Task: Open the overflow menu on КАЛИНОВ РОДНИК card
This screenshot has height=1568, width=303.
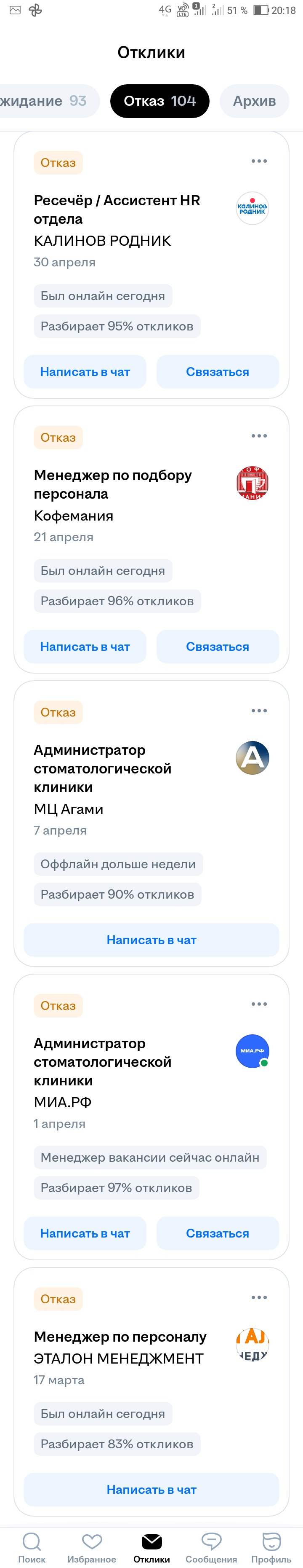Action: click(x=259, y=161)
